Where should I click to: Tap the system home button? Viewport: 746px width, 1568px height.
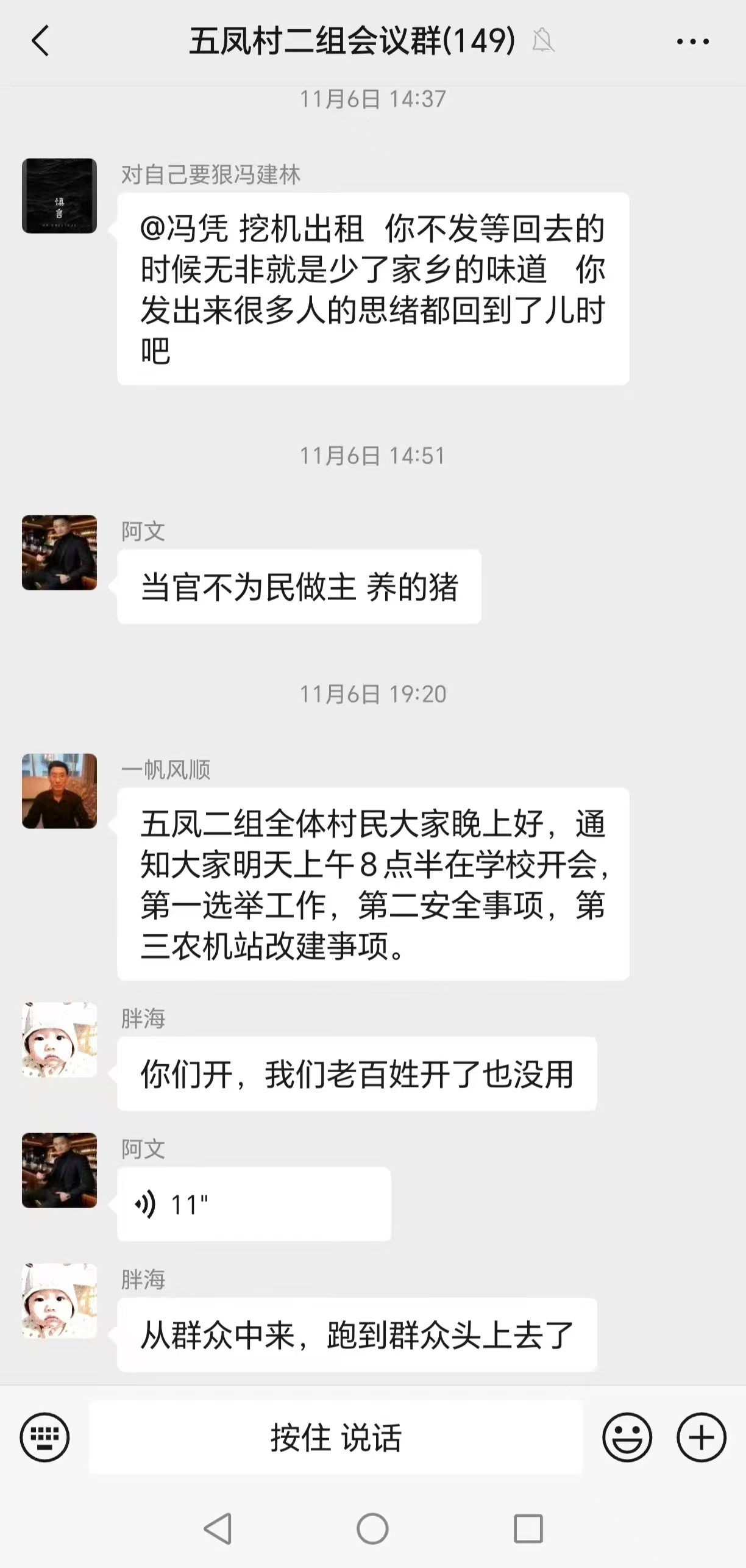coord(372,1529)
